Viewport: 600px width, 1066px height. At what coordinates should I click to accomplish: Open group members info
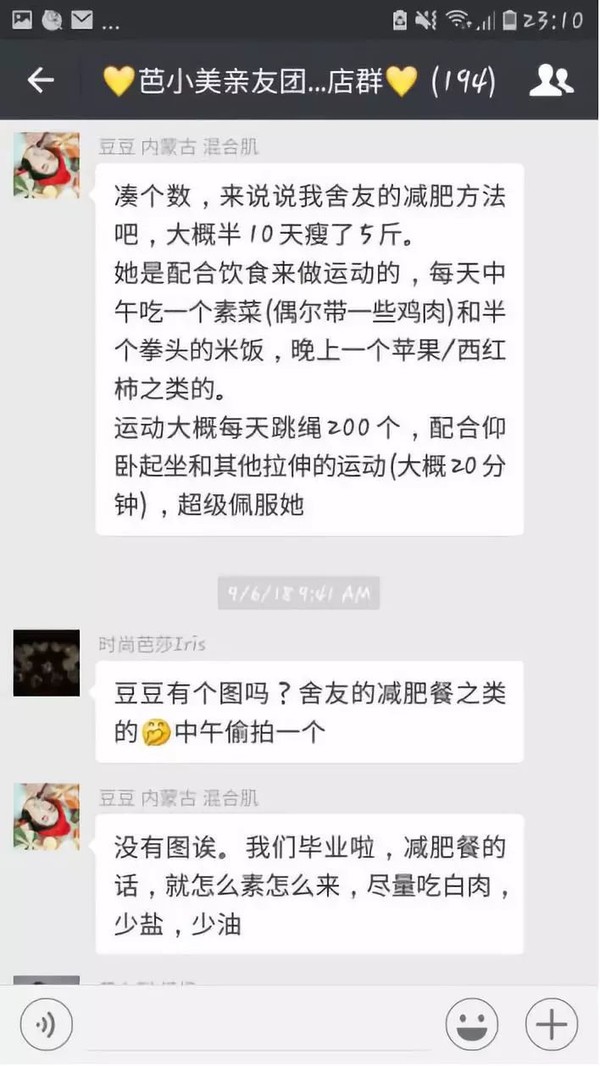[551, 80]
